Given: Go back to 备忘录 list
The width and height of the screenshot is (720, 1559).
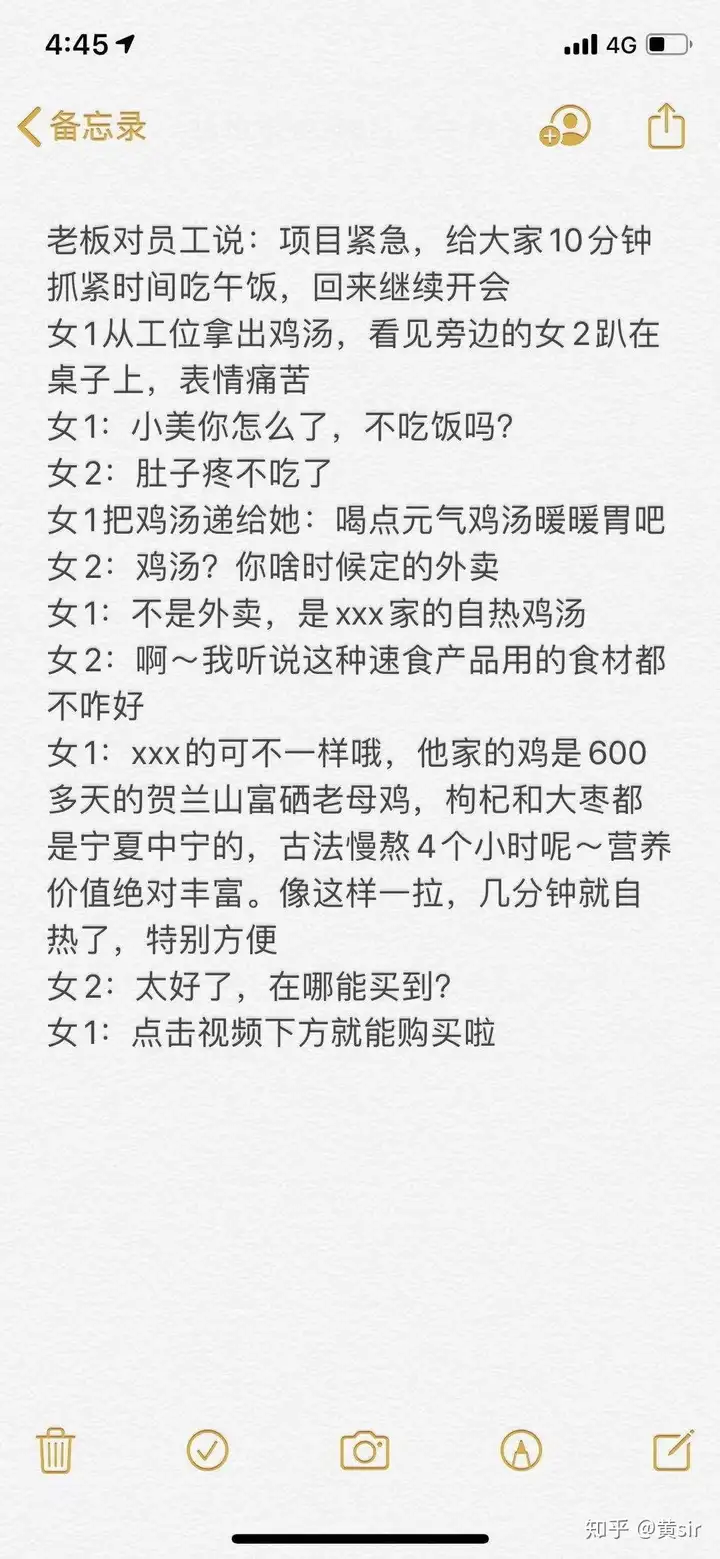Looking at the screenshot, I should coord(82,127).
